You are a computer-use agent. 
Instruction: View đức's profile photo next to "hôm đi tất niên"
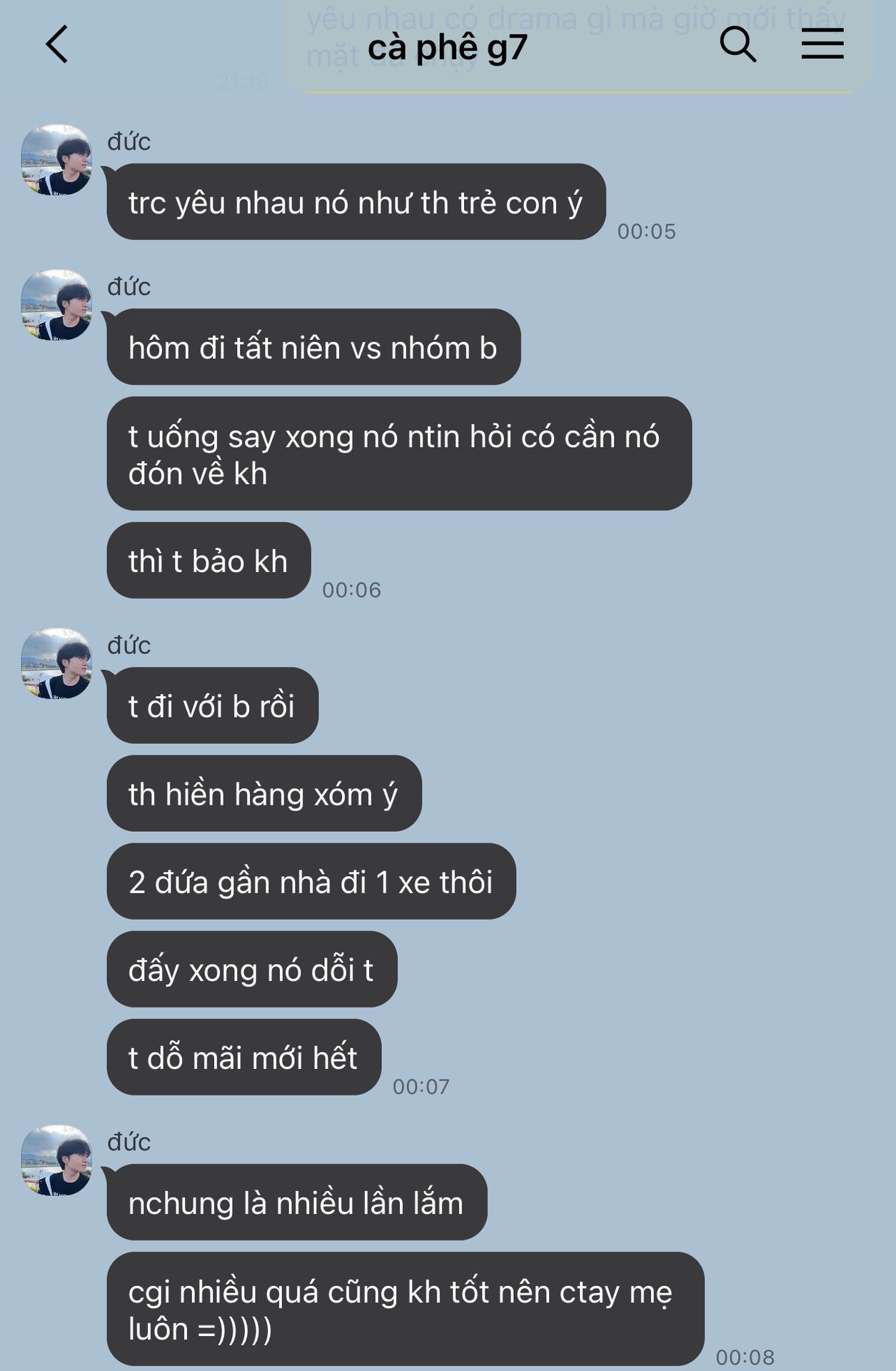pos(57,306)
